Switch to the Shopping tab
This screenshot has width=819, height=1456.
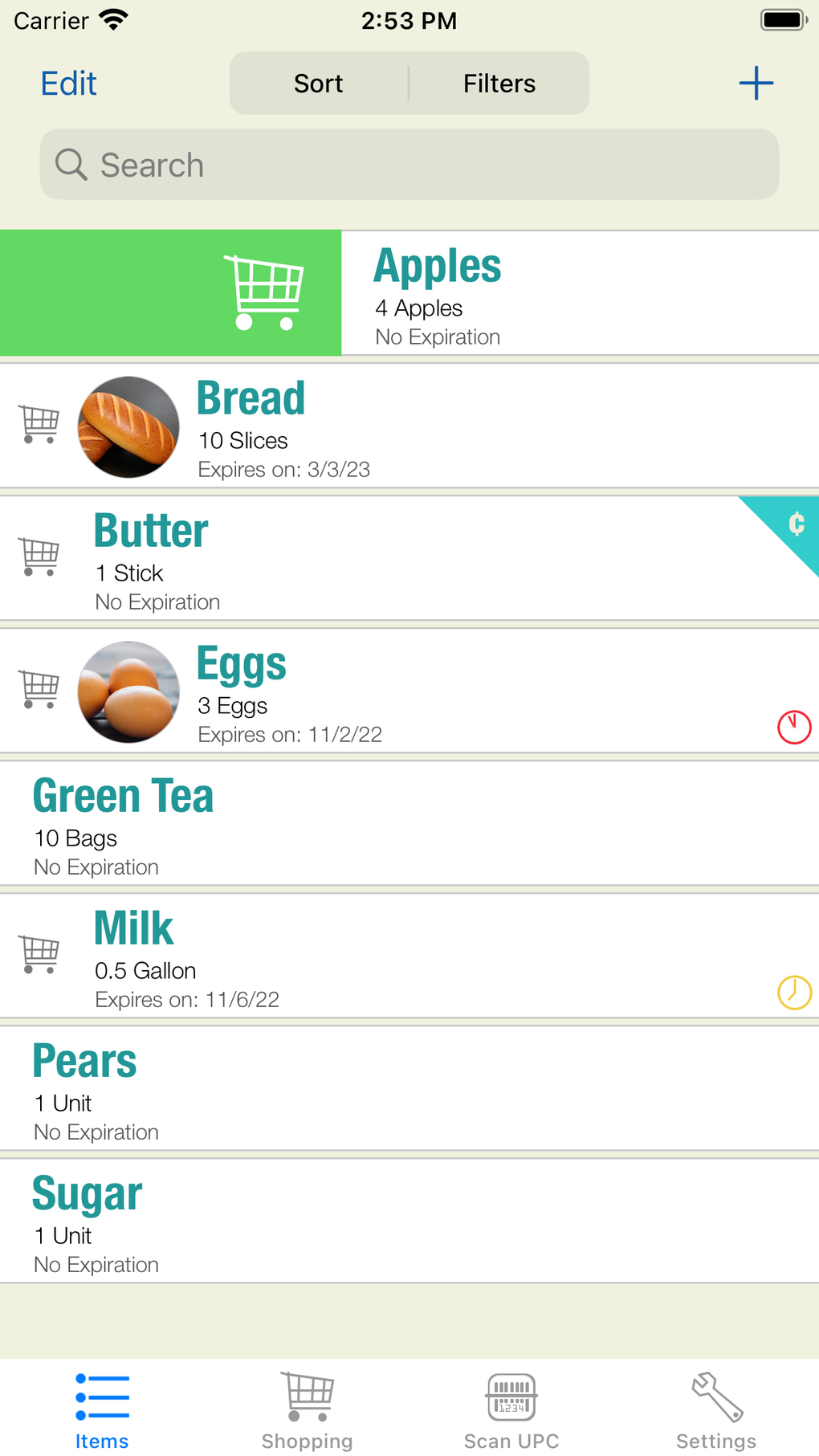(307, 1411)
